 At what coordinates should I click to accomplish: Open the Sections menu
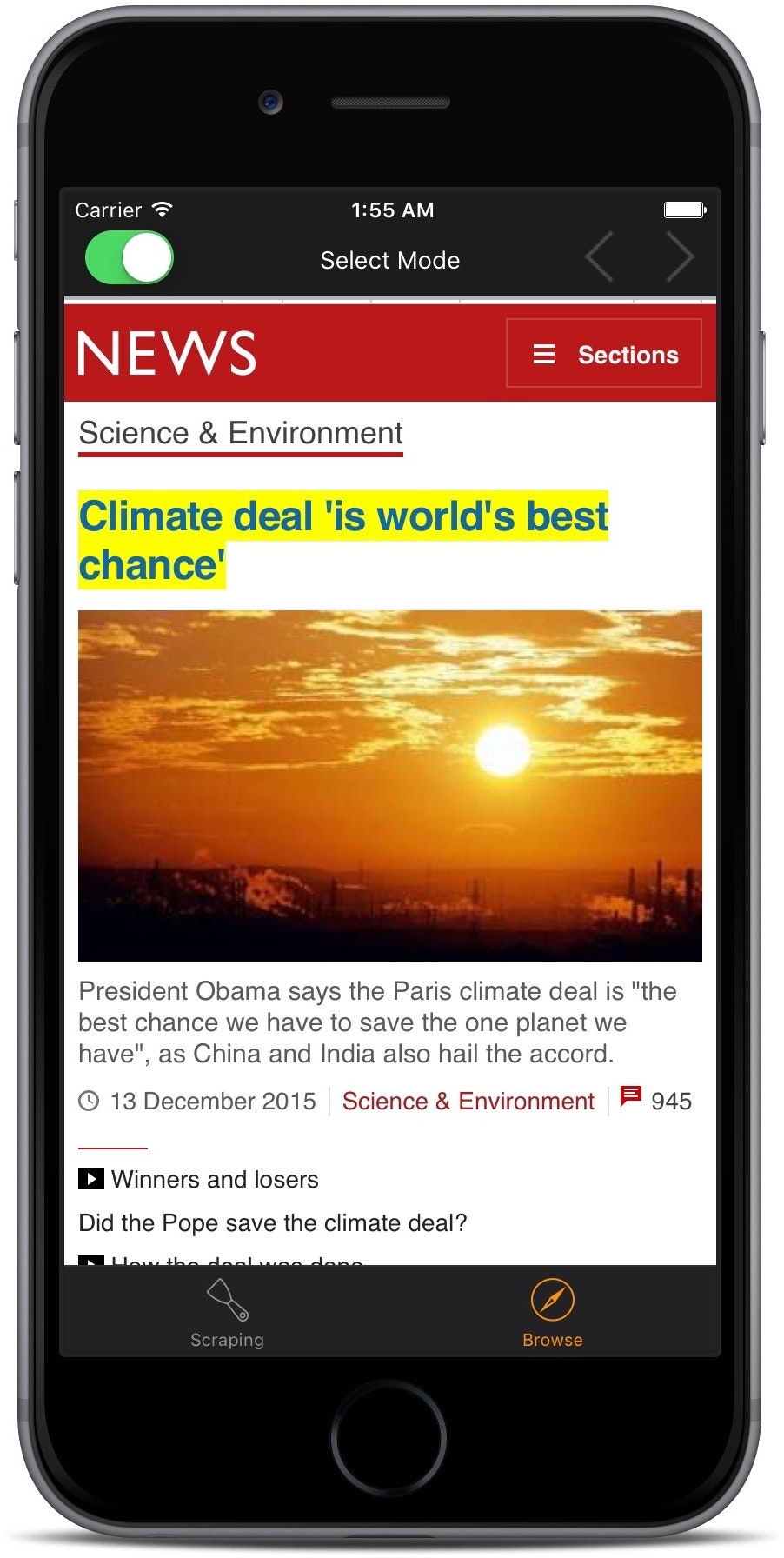(604, 354)
